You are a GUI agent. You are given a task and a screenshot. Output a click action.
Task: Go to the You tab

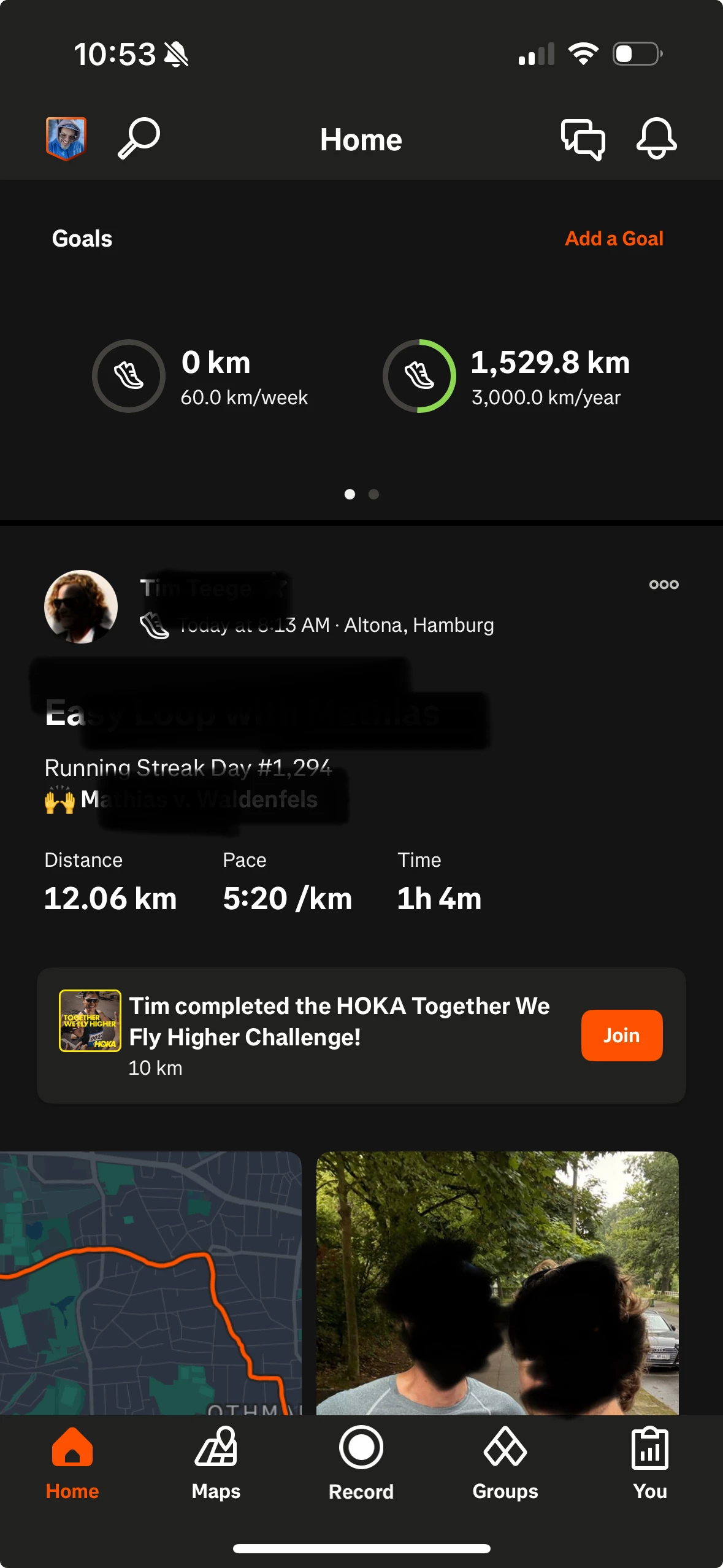[649, 1462]
